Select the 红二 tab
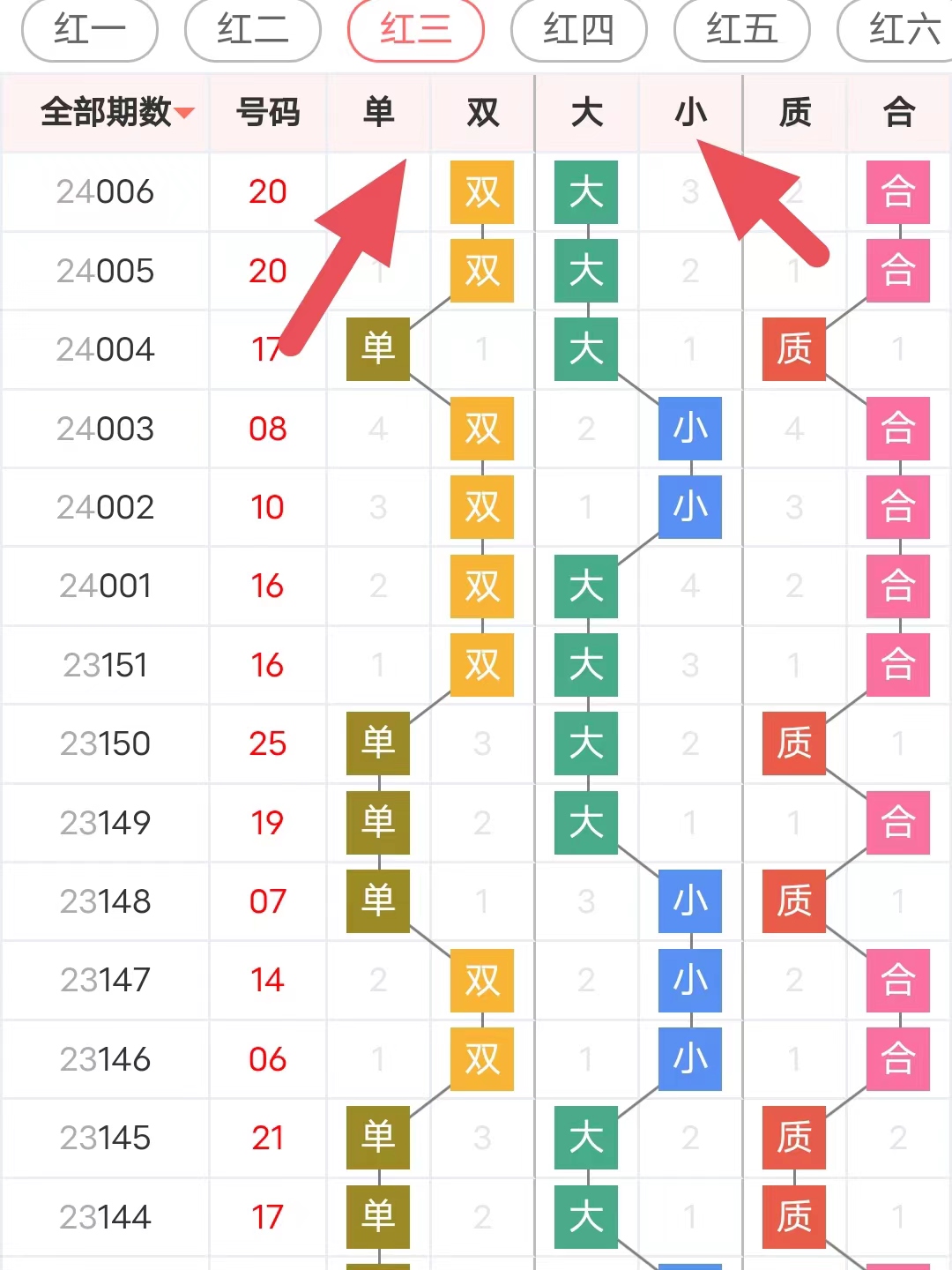This screenshot has width=952, height=1270. (x=253, y=30)
